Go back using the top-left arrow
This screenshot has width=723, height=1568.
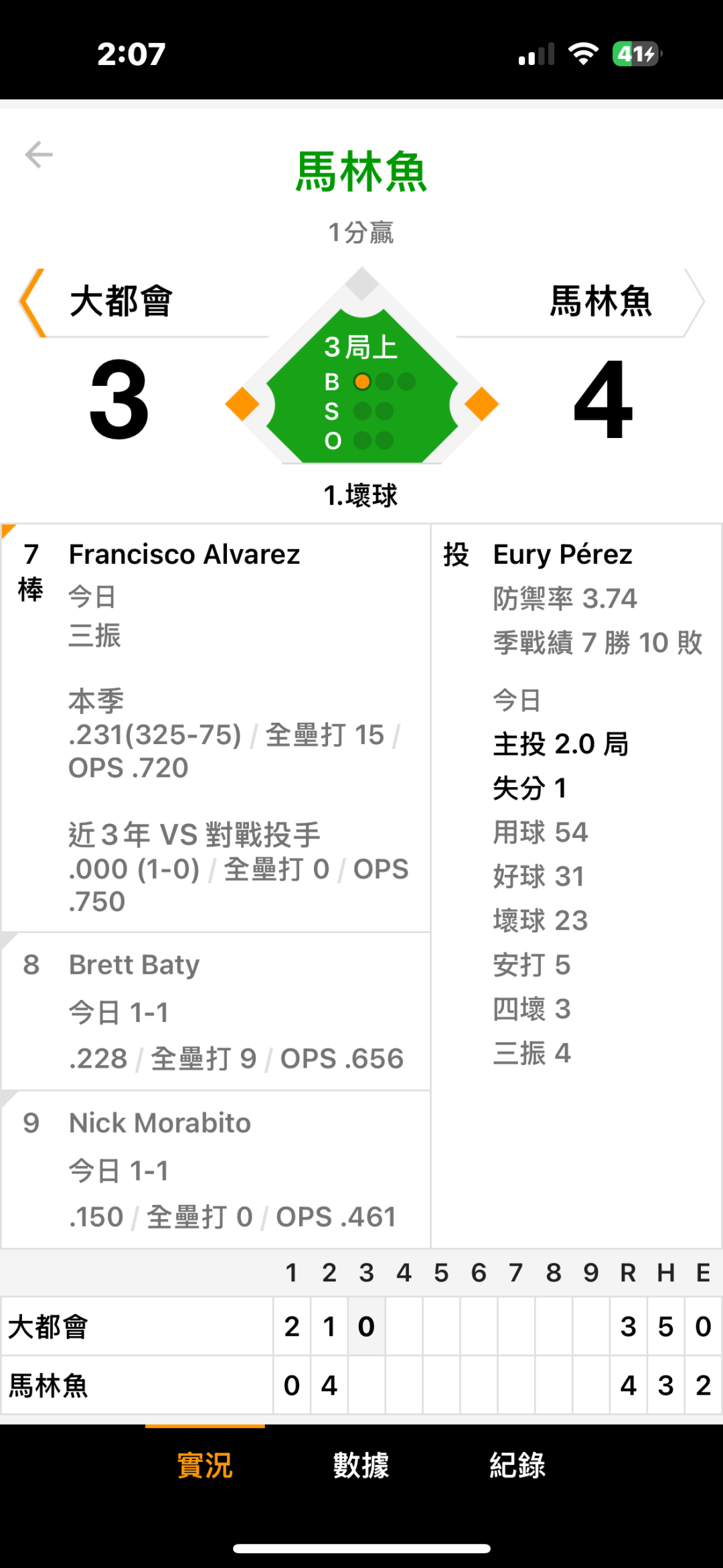click(x=39, y=155)
